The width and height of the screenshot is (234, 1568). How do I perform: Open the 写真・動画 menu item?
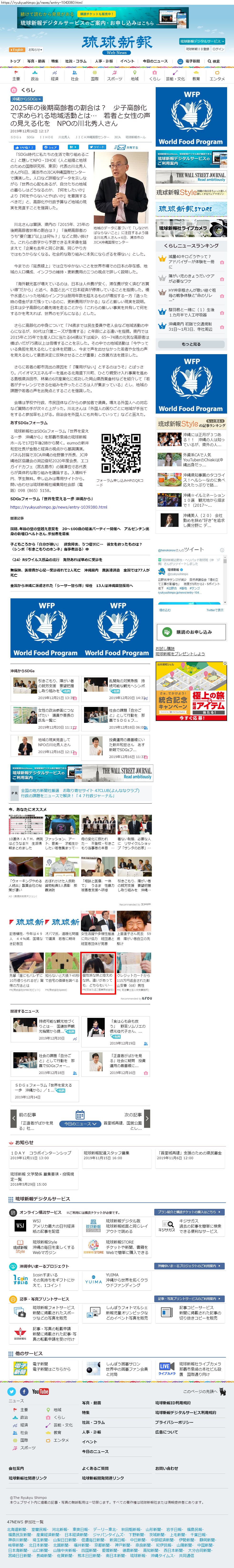36,62
